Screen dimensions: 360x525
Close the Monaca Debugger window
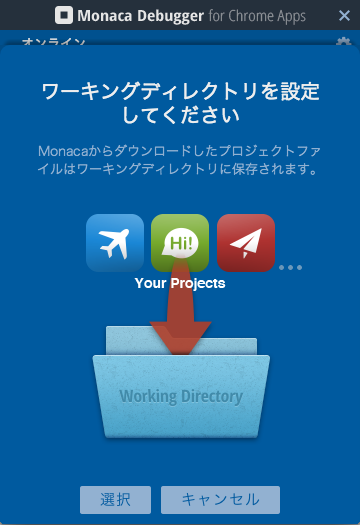(x=344, y=15)
